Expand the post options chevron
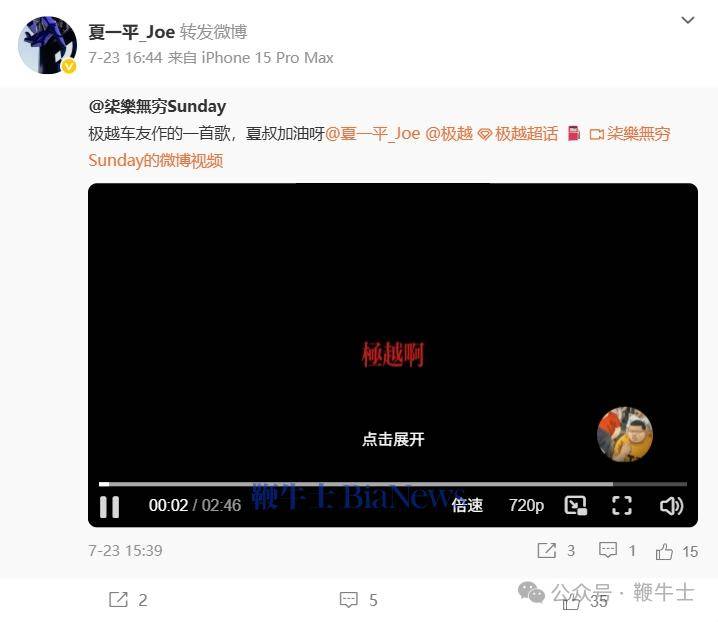 (x=688, y=20)
